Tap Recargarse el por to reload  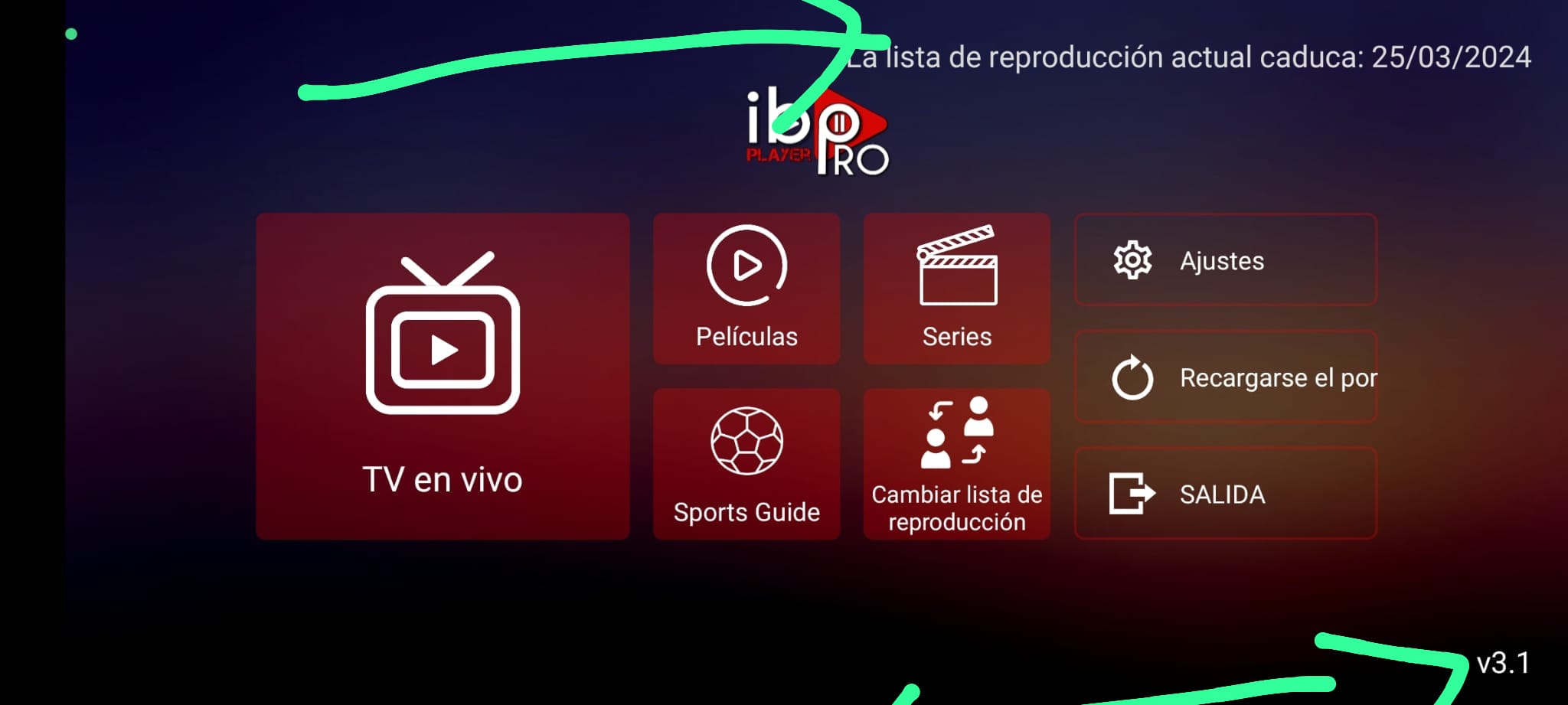(x=1226, y=377)
